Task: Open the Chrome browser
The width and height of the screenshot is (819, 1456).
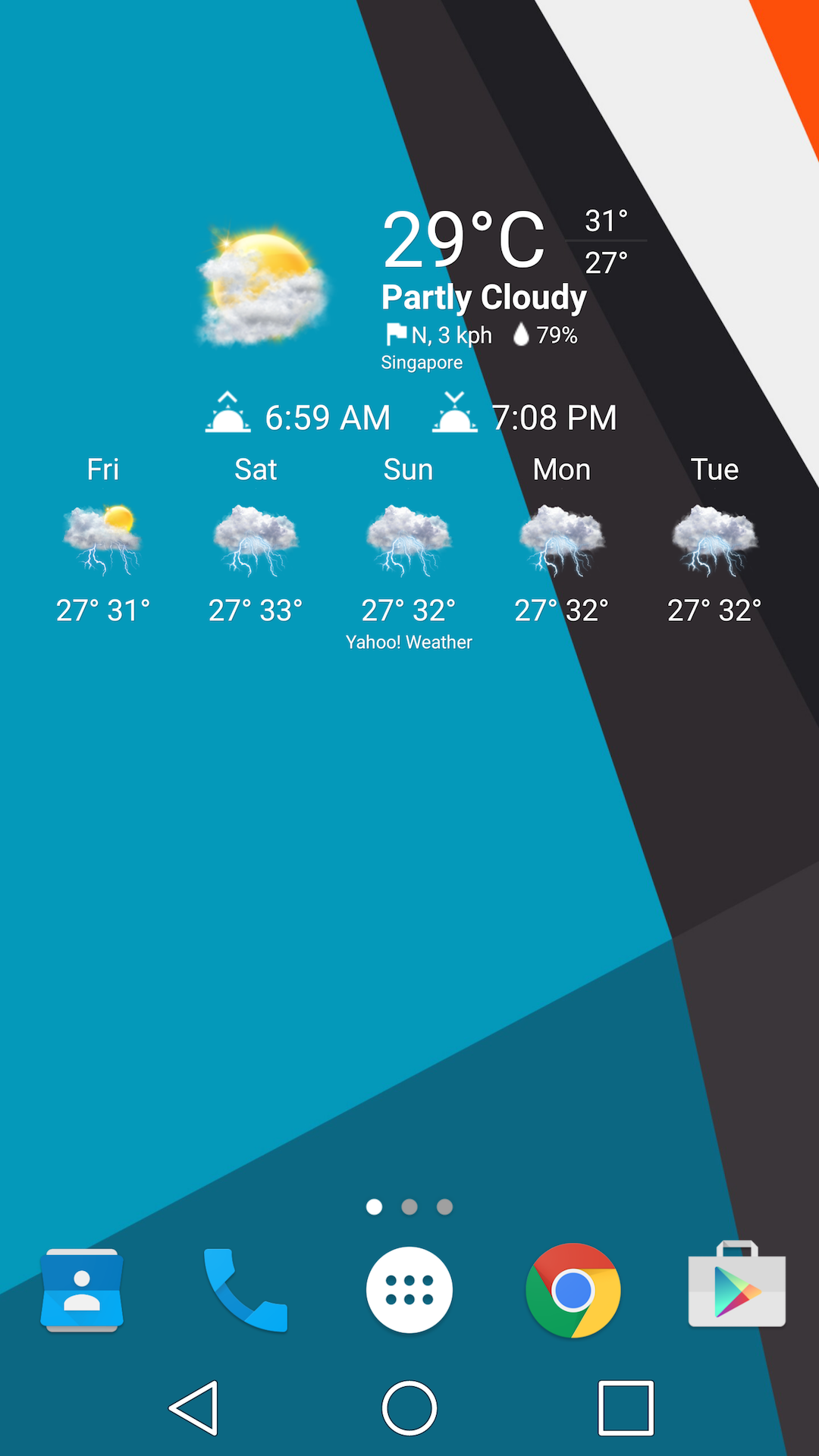Action: click(x=573, y=1289)
